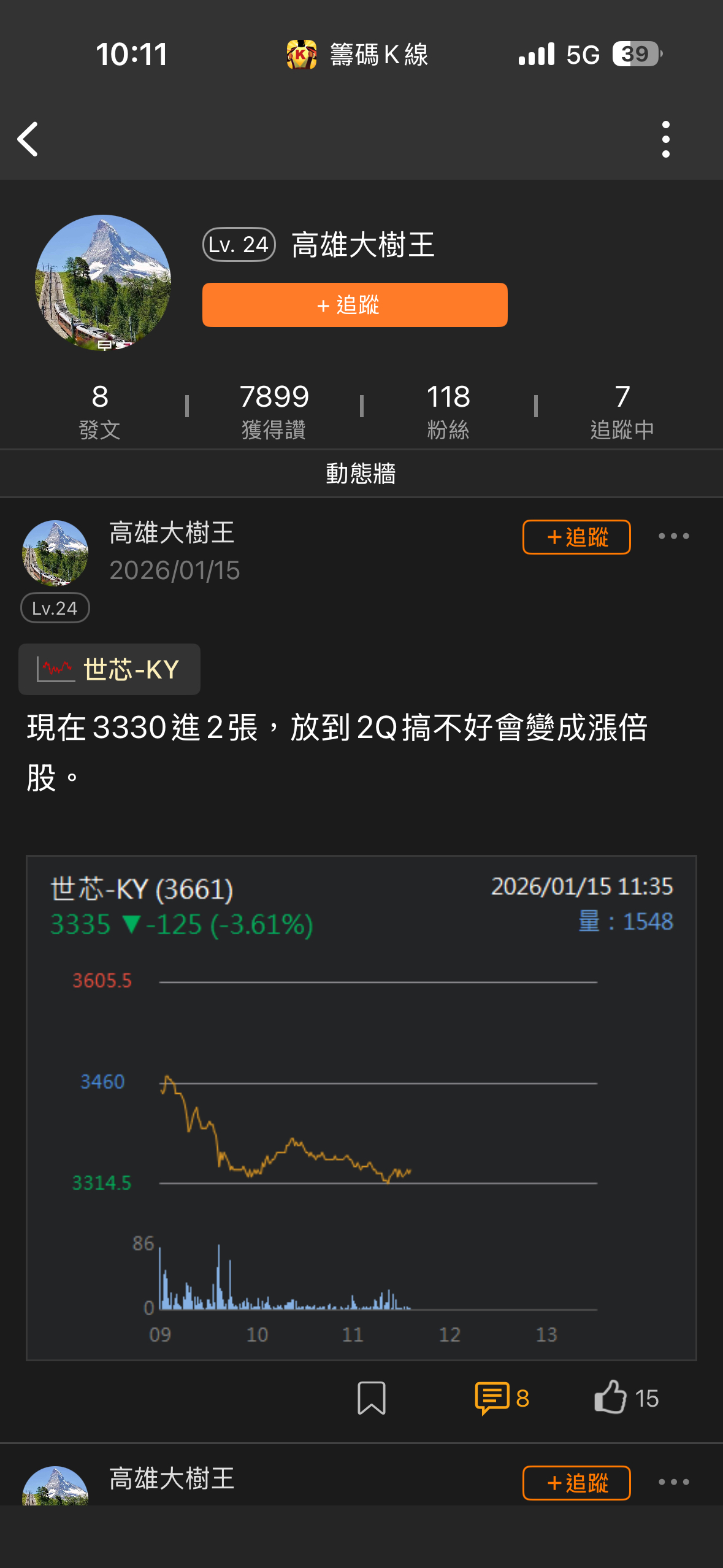The image size is (723, 1568).
Task: Switch to the 動態牆 tab
Action: tap(361, 473)
